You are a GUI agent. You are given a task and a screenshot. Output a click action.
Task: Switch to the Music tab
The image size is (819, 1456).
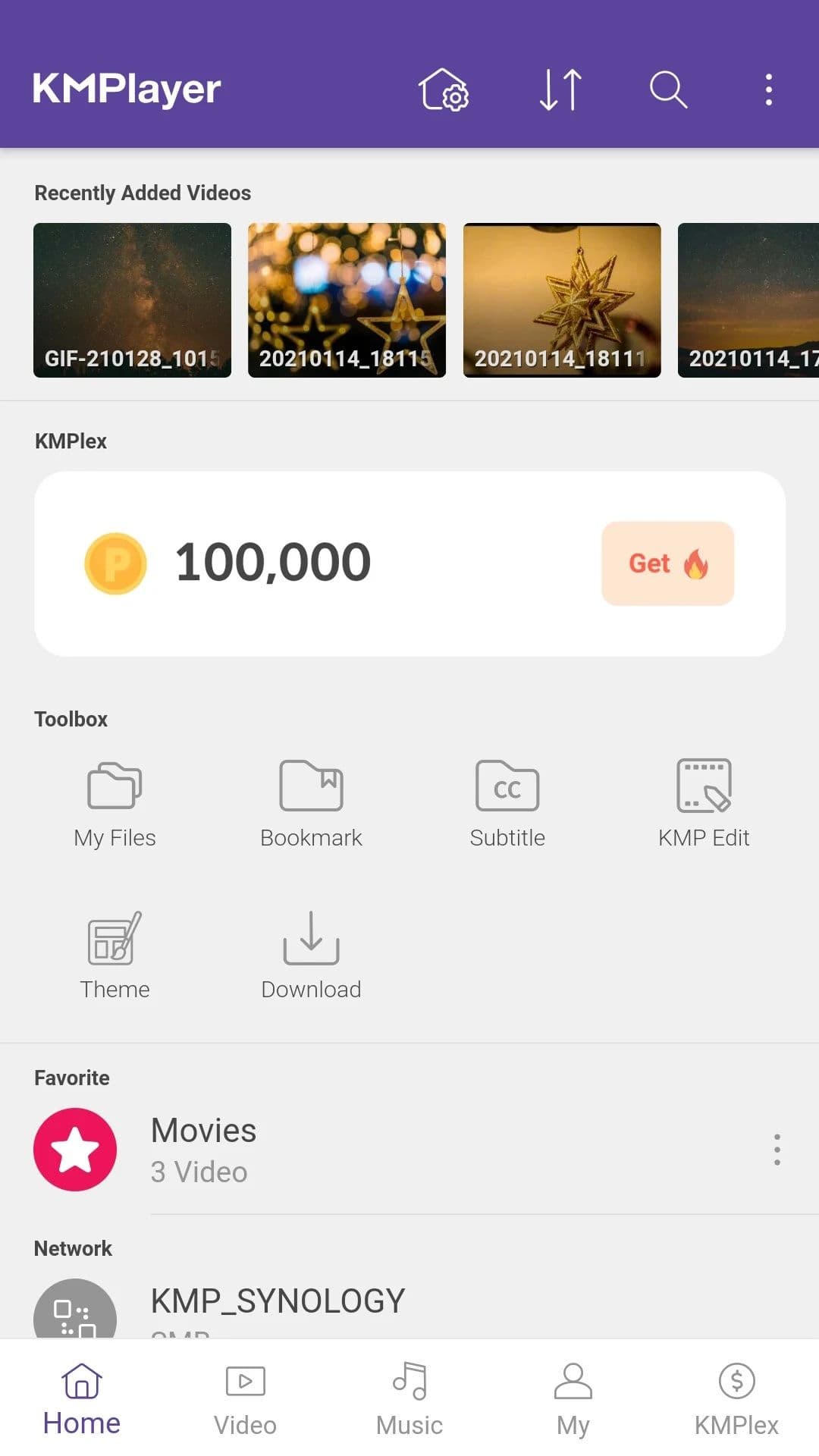409,1399
